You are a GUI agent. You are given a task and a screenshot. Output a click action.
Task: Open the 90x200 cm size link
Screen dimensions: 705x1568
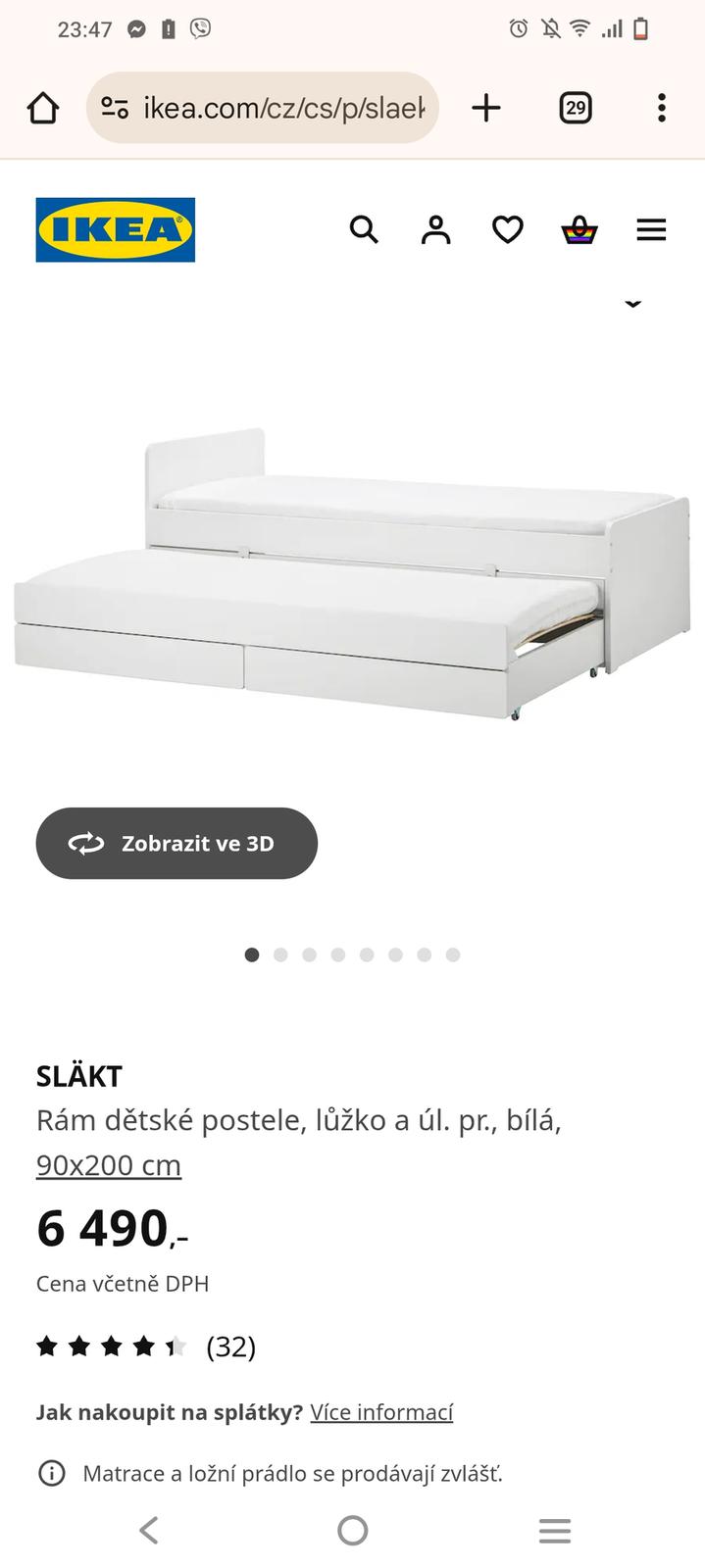pos(109,1165)
